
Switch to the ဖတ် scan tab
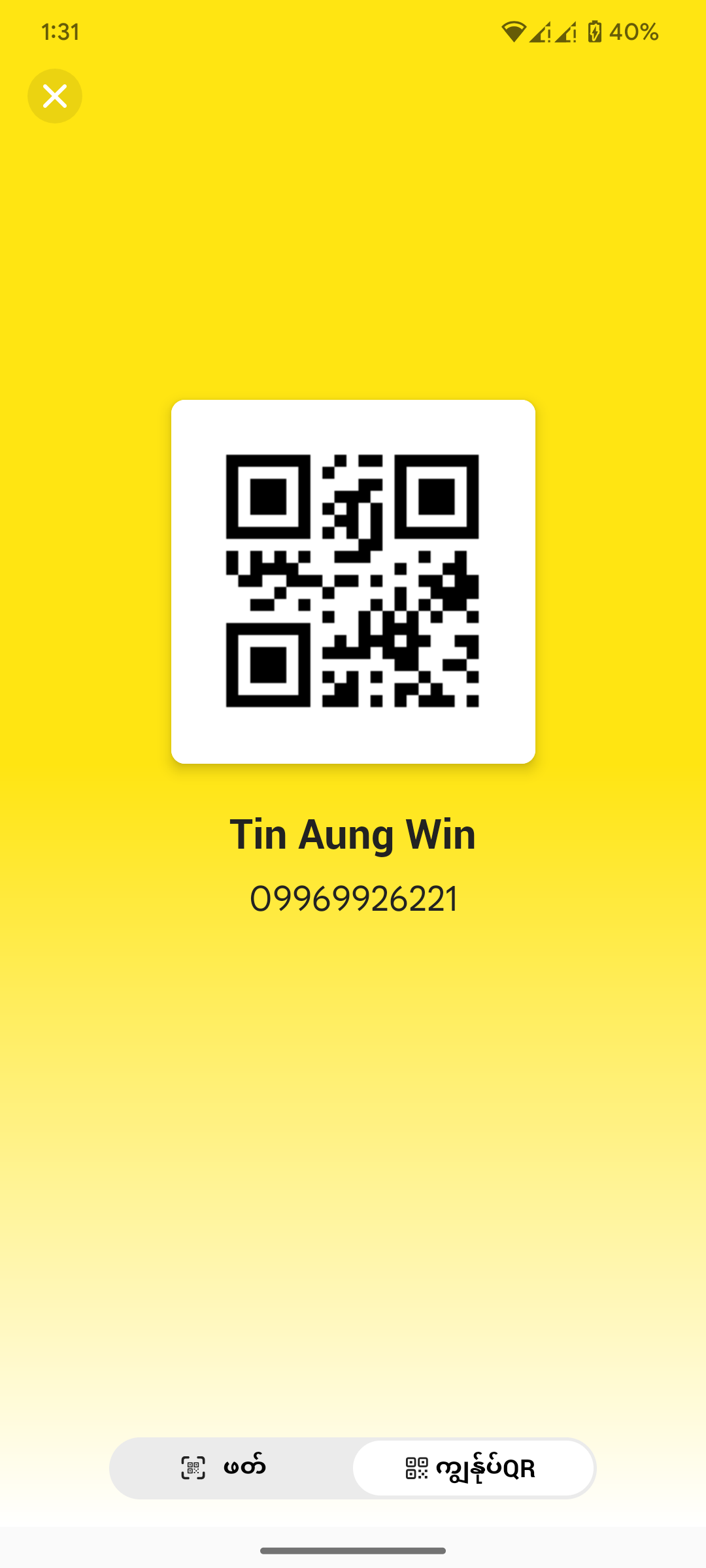pos(224,1468)
